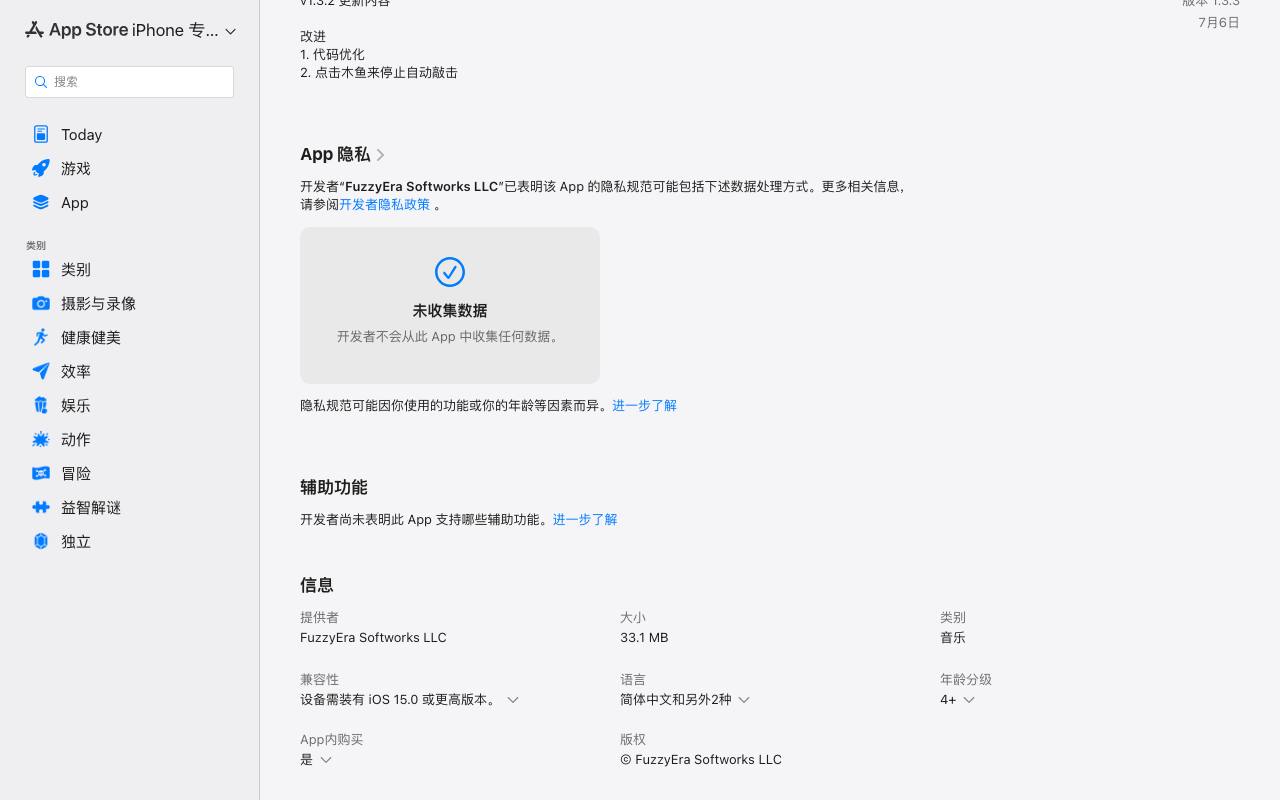Screen dimensions: 1280x800
Task: Browse the 摄影与录像 category
Action: point(129,304)
